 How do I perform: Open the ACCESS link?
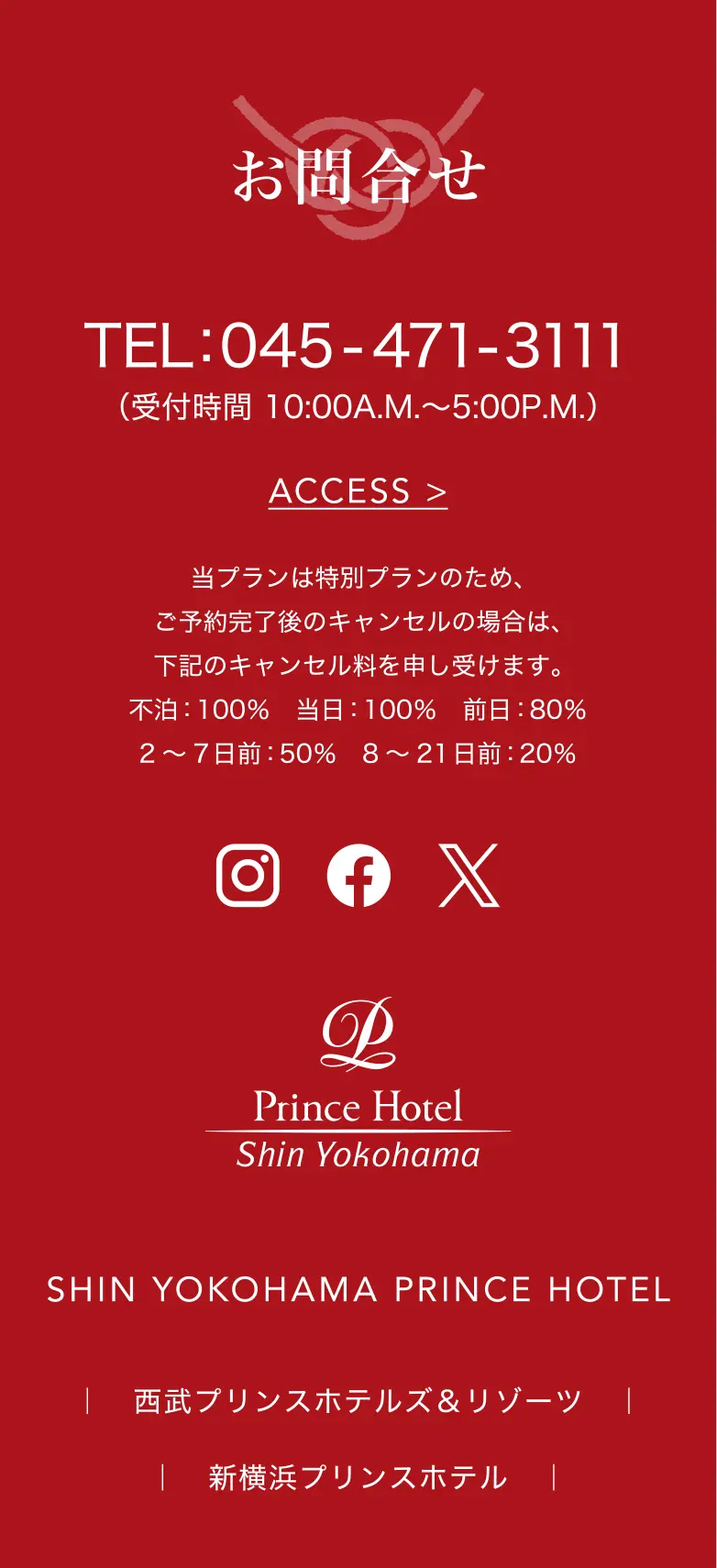click(x=358, y=492)
